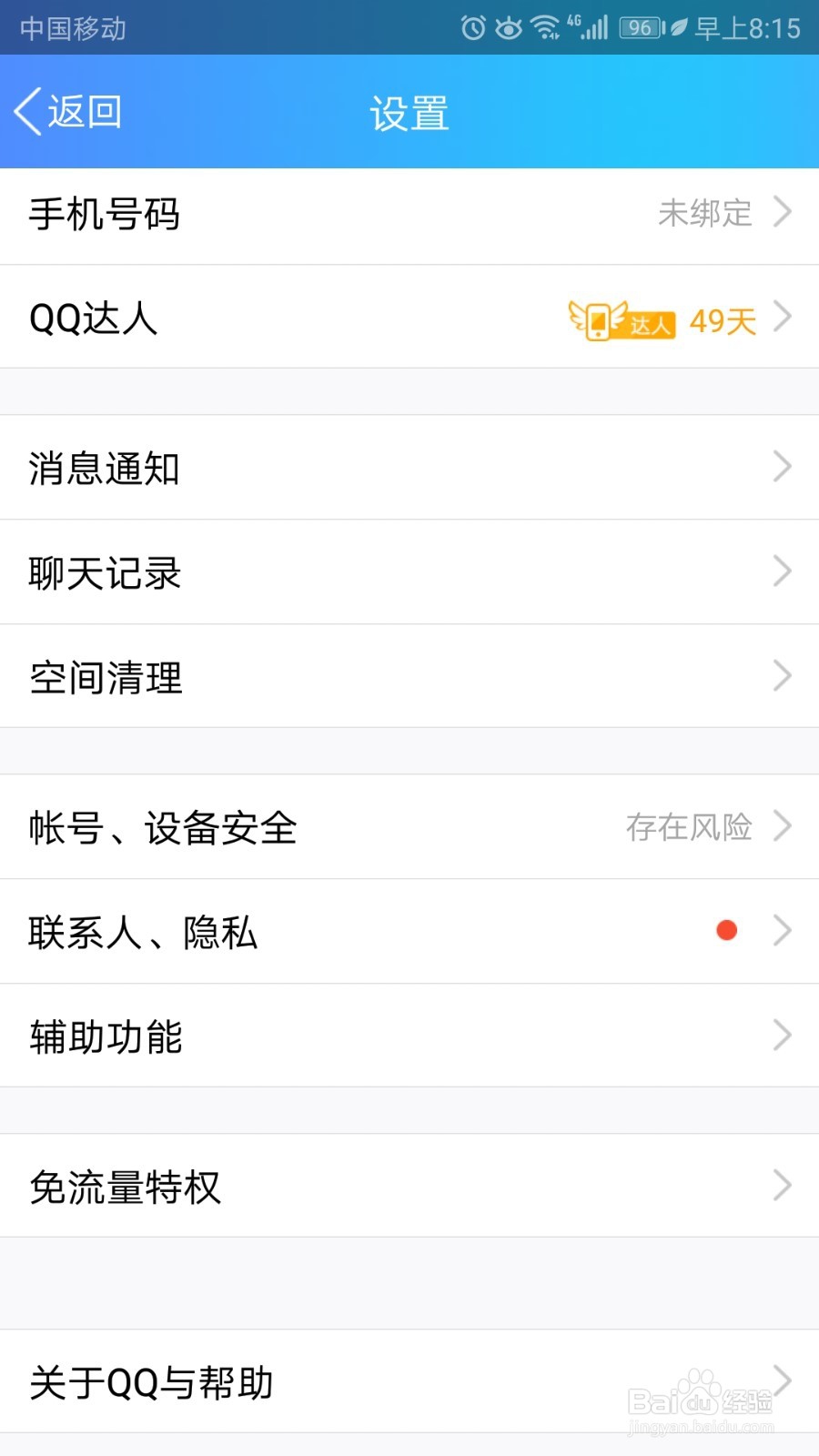This screenshot has height=1456, width=819.
Task: Open 辅助功能 settings
Action: pos(409,1036)
